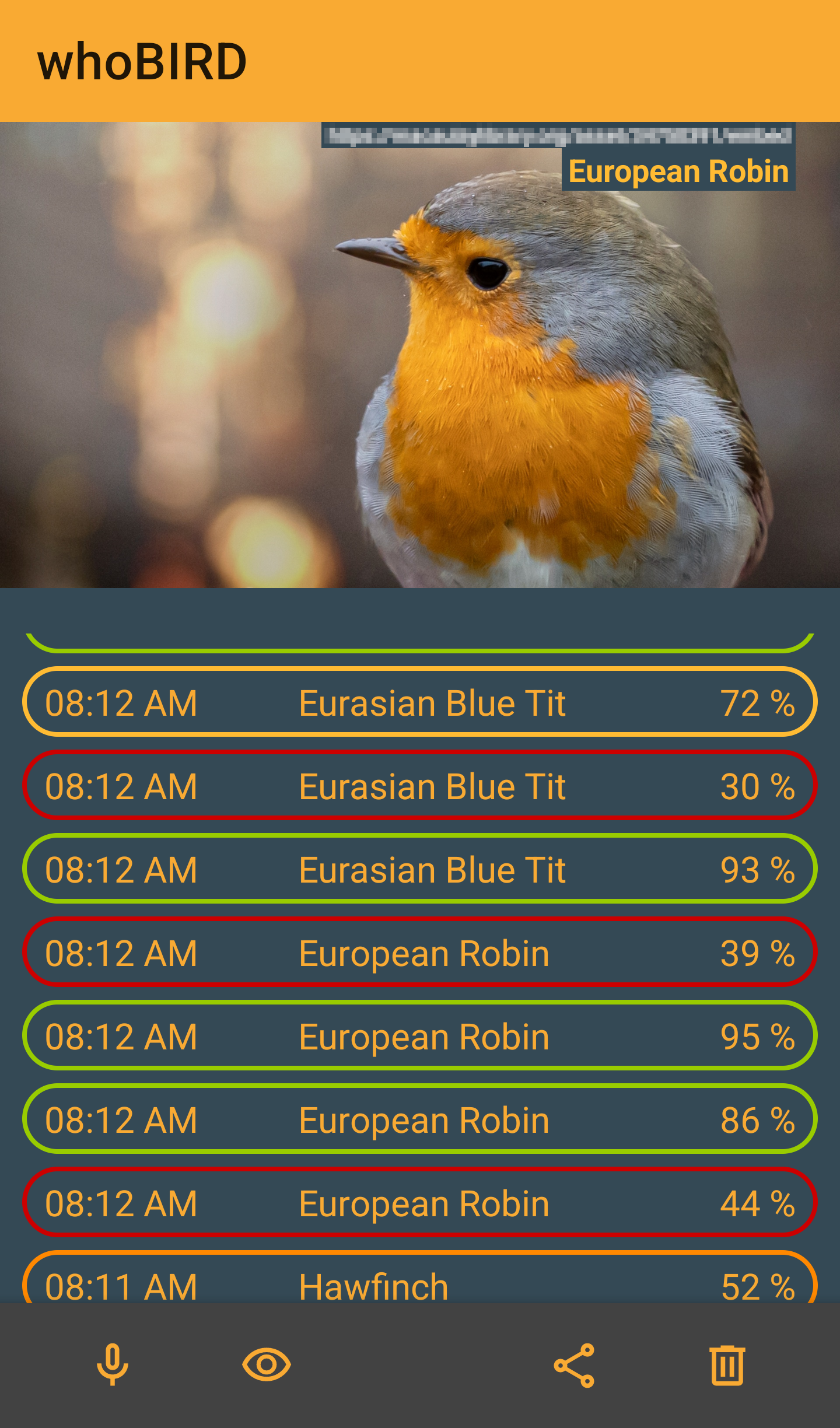Open the Eurasian Blue Tit 30 % entry

420,785
